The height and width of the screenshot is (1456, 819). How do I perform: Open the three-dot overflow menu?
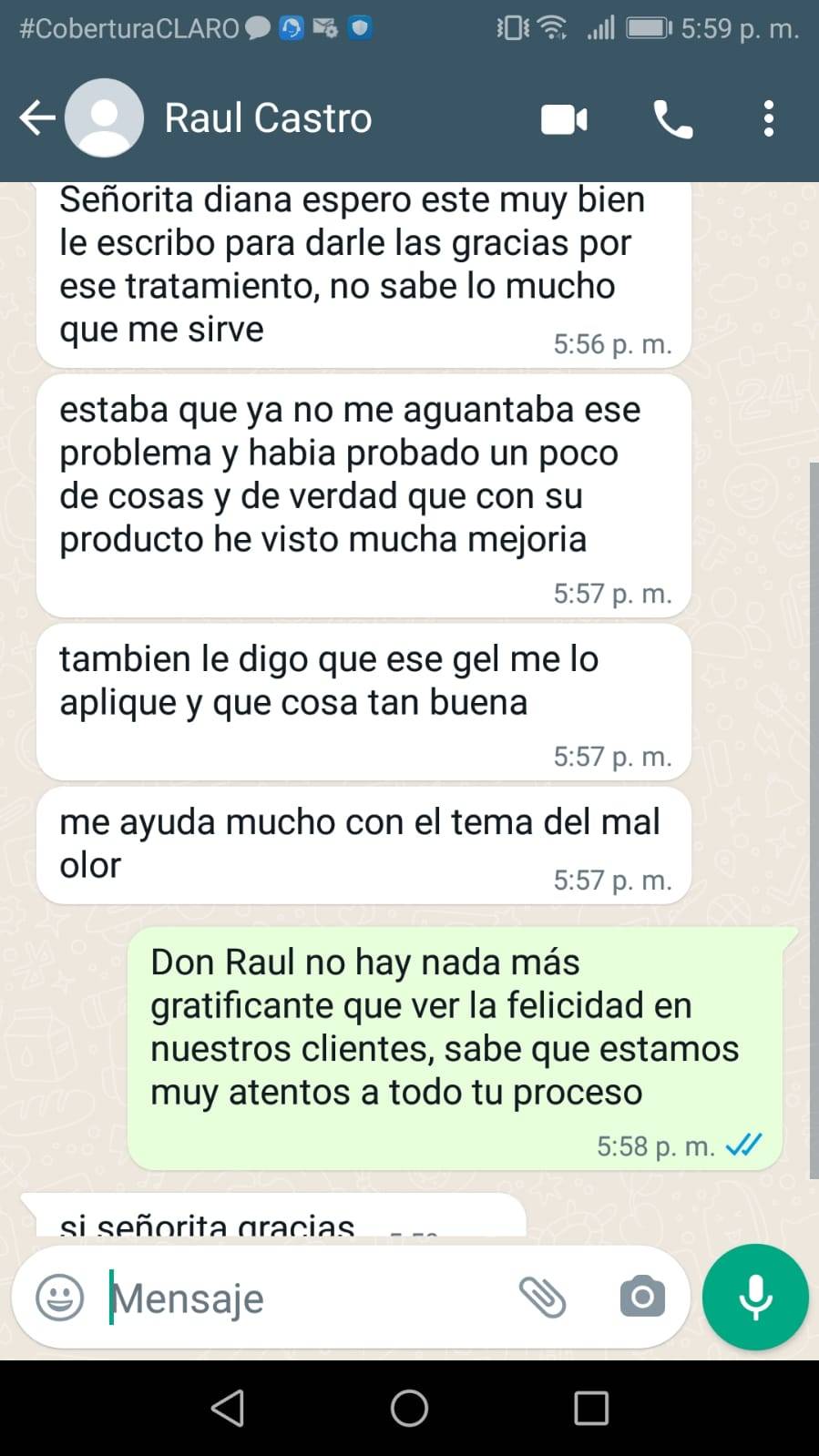[769, 119]
